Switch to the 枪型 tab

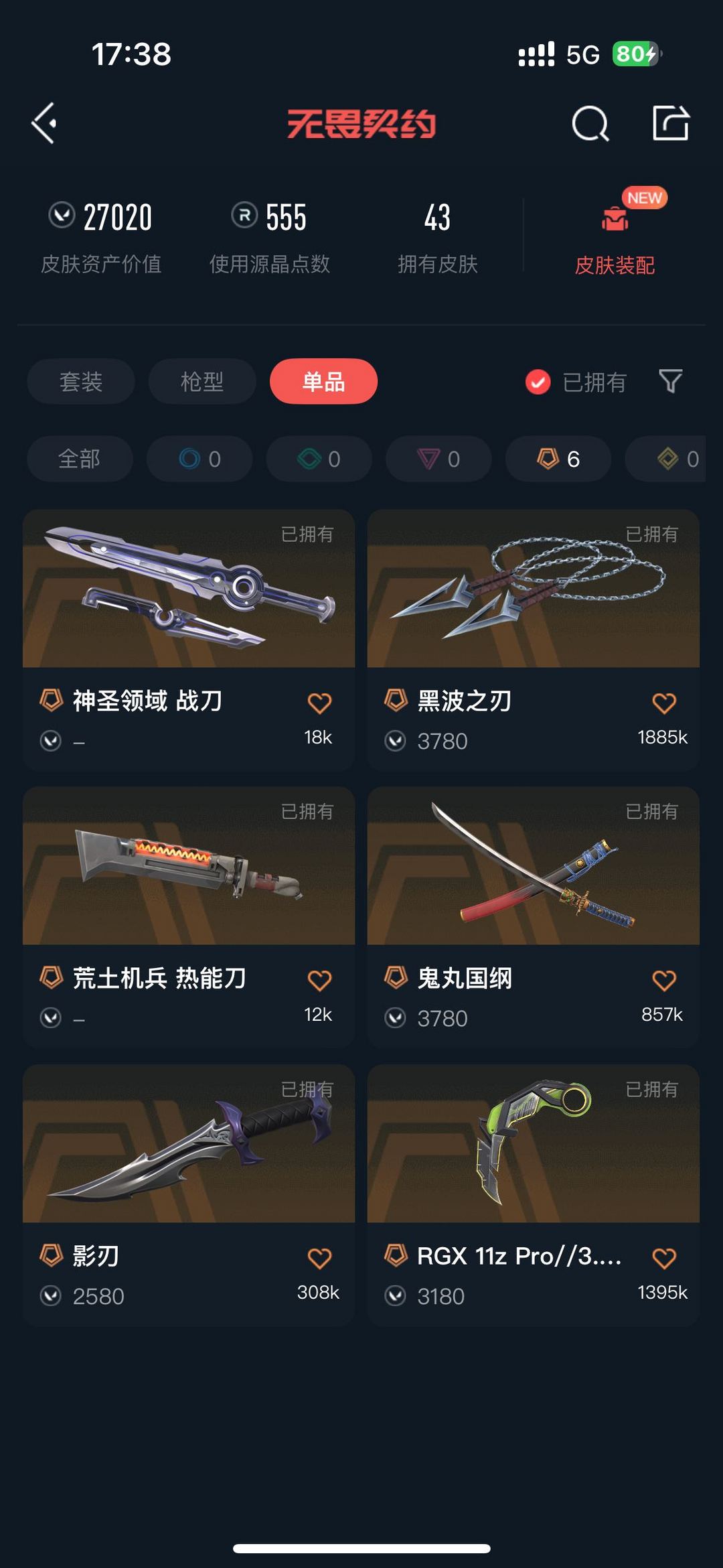click(x=200, y=381)
